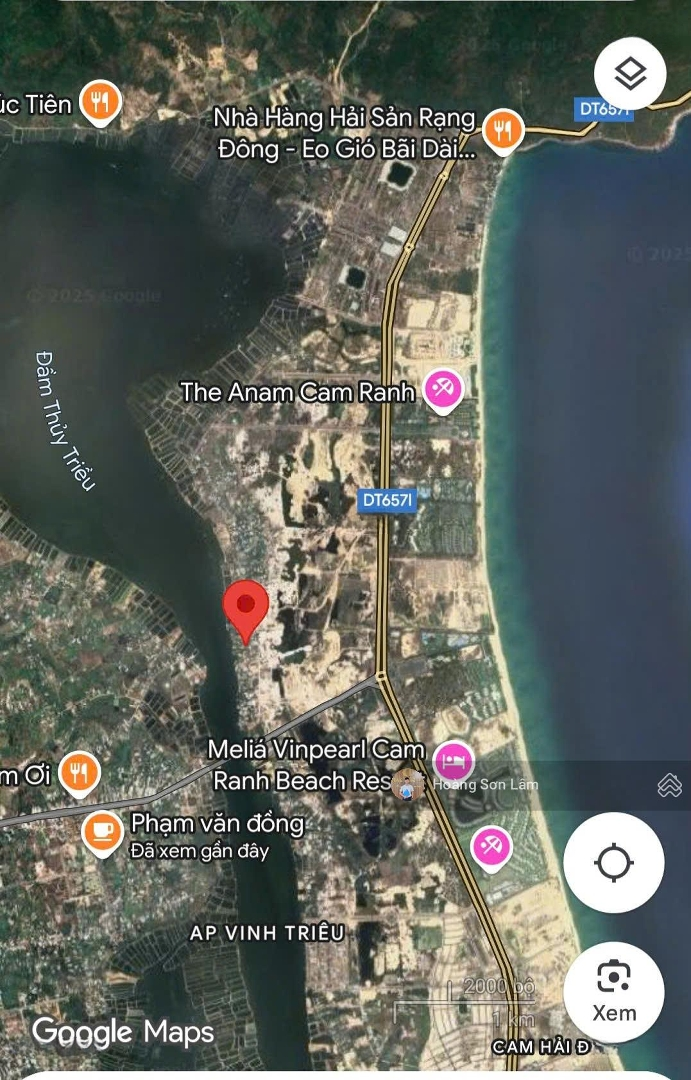The width and height of the screenshot is (691, 1080).
Task: Tap Nhà Hàng Hải Sản Rạng Đông restaurant pin
Action: 503,131
